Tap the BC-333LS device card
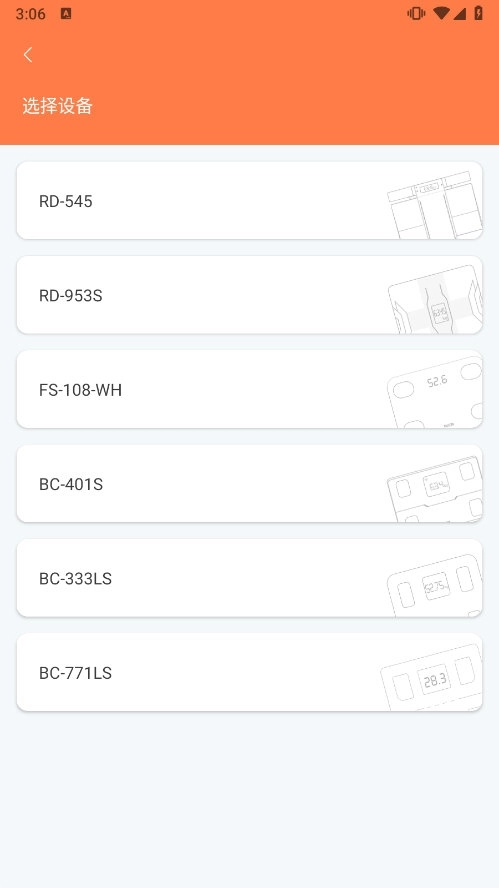 249,578
